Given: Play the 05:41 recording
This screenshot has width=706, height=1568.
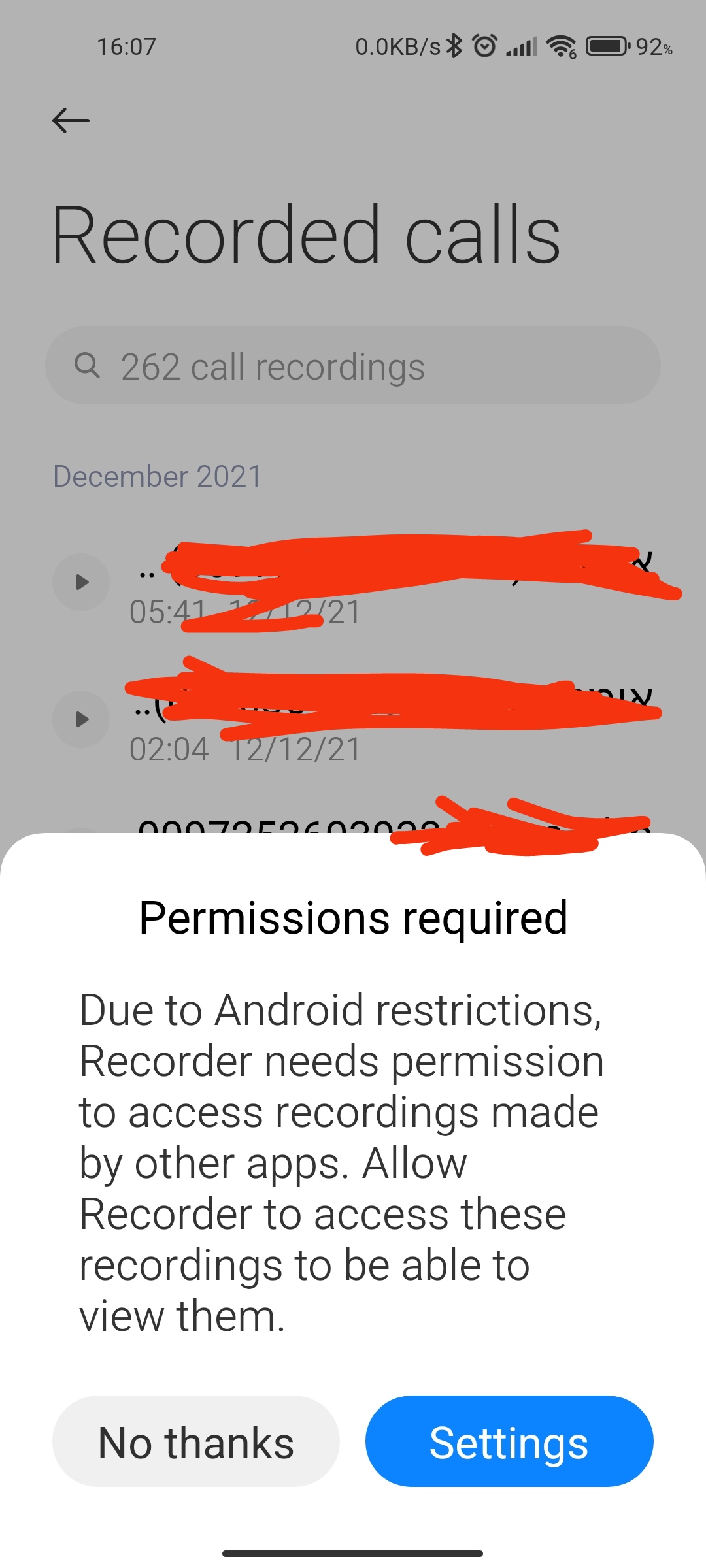Looking at the screenshot, I should pyautogui.click(x=81, y=581).
